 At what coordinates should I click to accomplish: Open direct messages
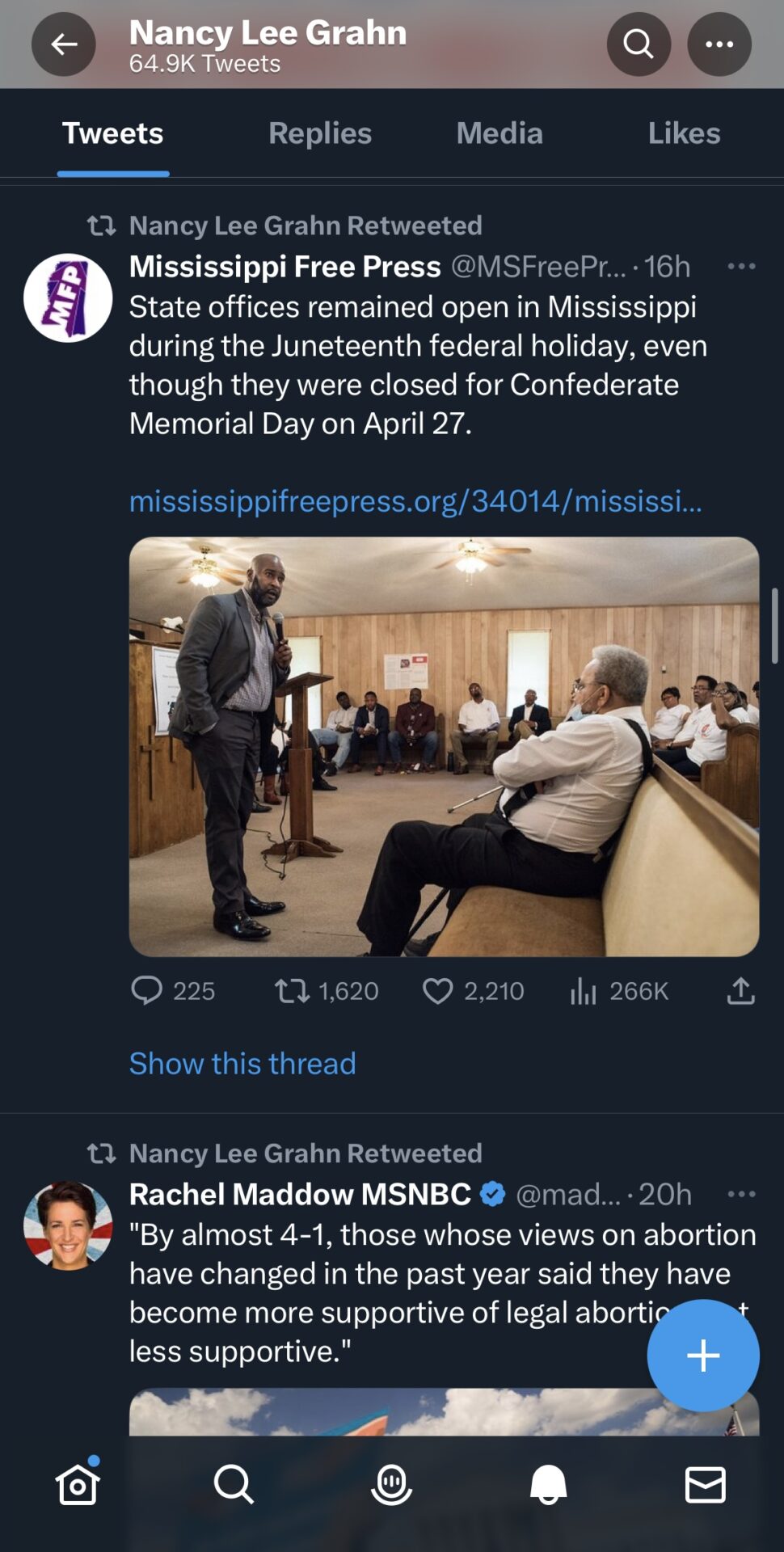click(706, 1485)
